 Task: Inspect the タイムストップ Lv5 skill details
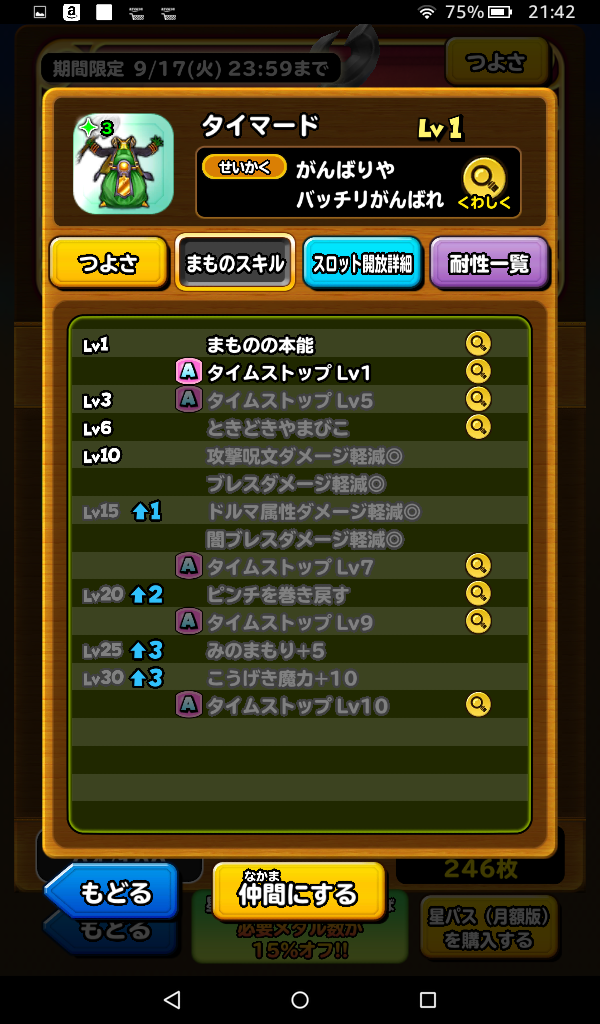tap(478, 398)
